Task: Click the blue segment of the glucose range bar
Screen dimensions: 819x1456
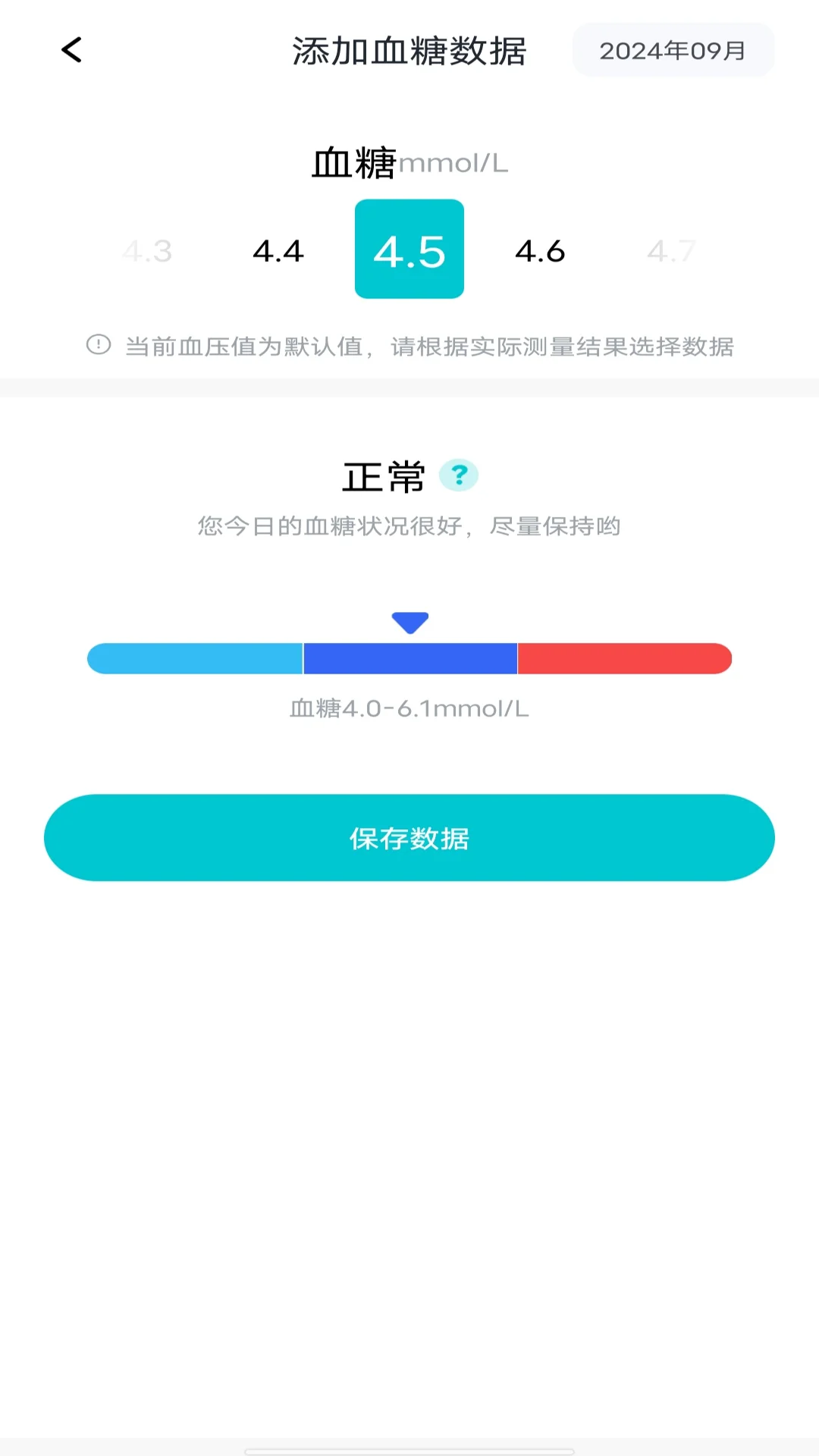Action: point(409,658)
